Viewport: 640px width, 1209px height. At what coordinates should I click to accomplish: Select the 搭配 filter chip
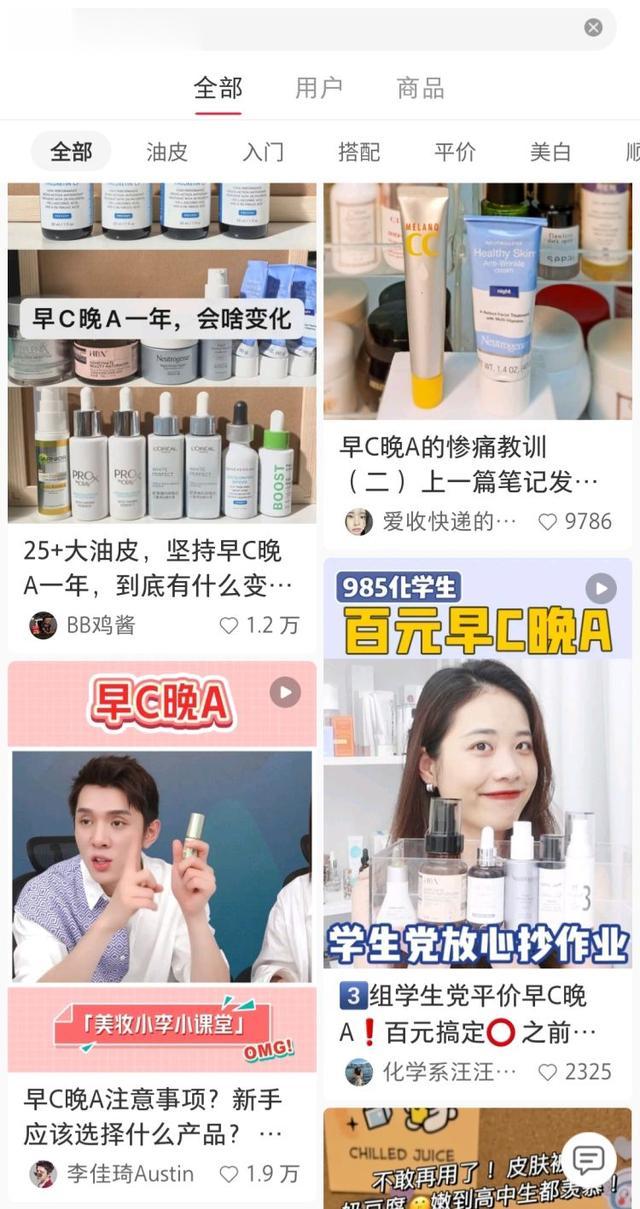tap(359, 152)
